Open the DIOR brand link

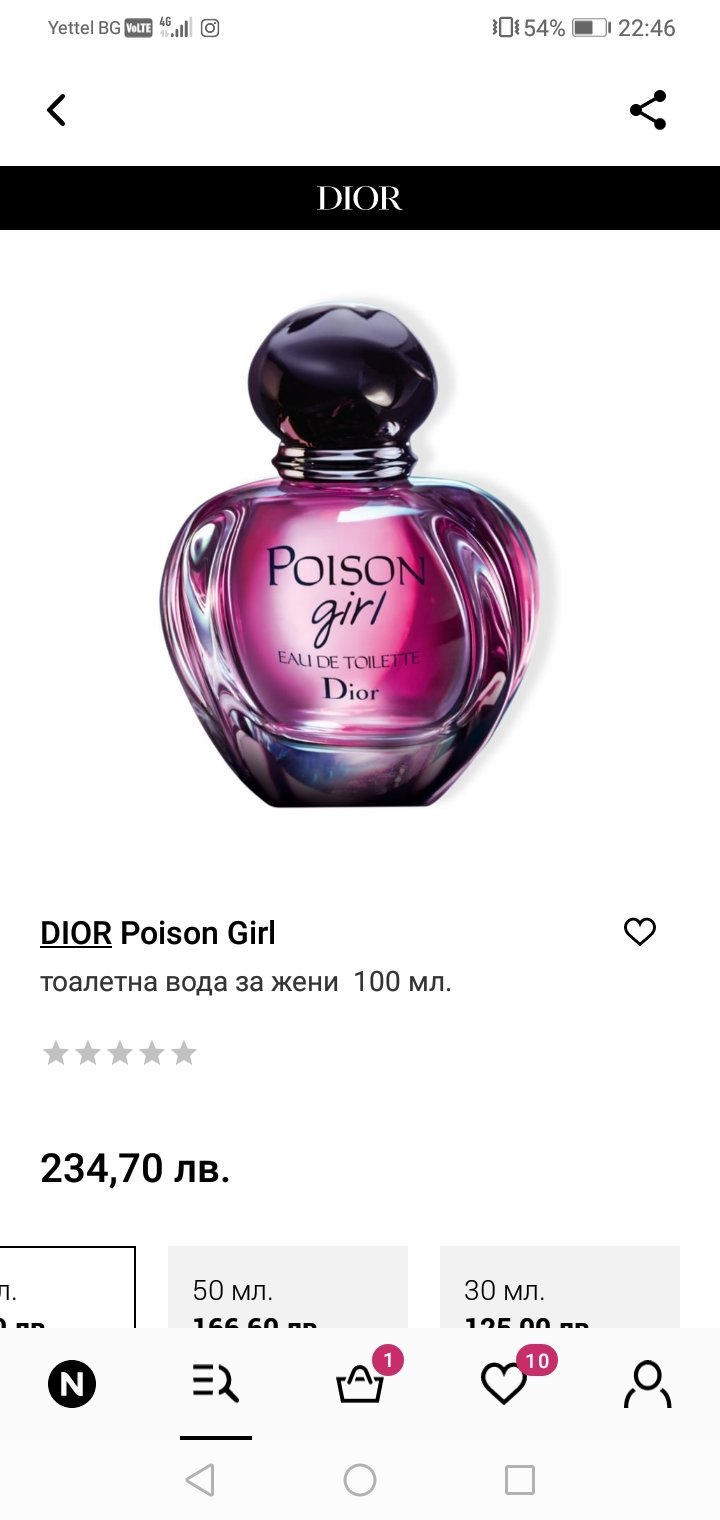click(76, 933)
